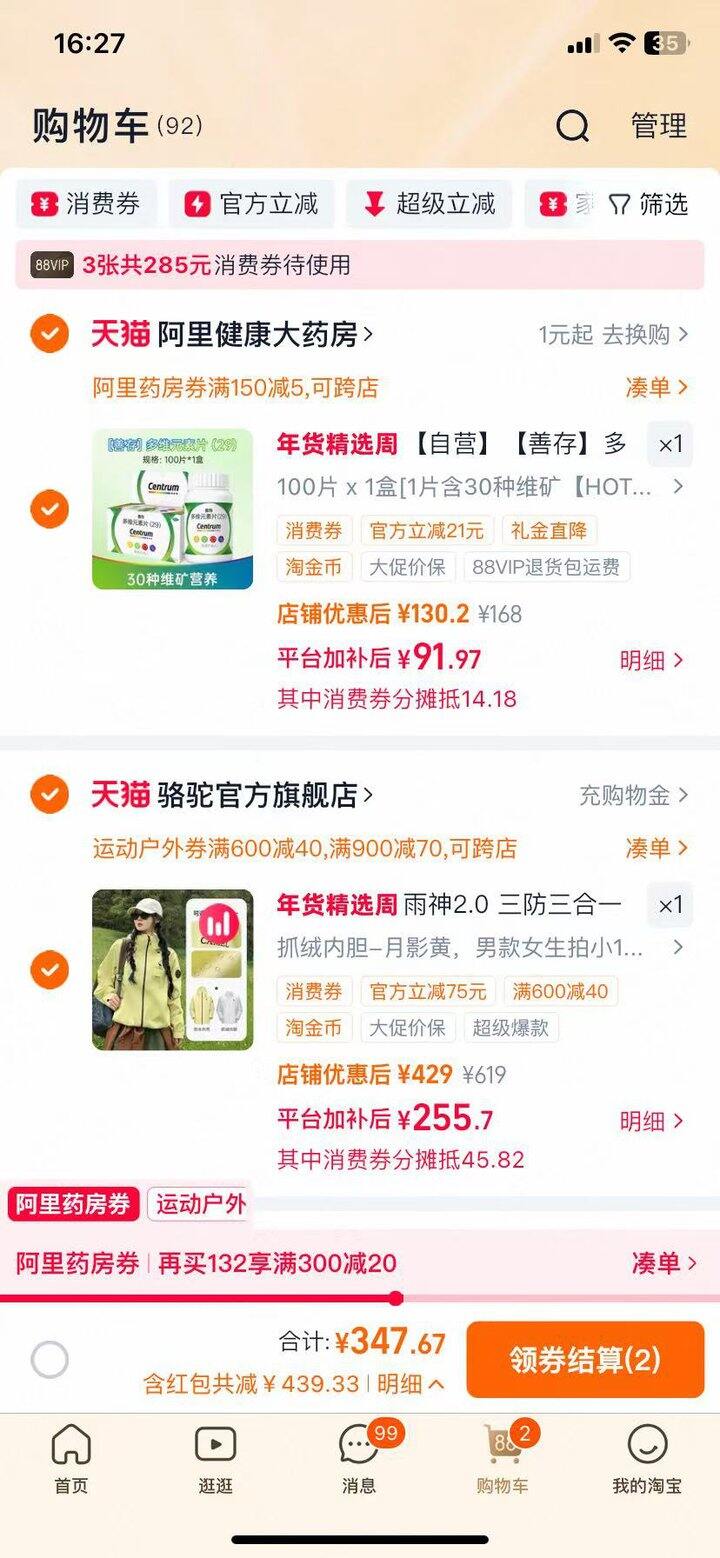View 明细 for the ¥91.97 item
This screenshot has height=1558, width=720.
click(x=651, y=660)
